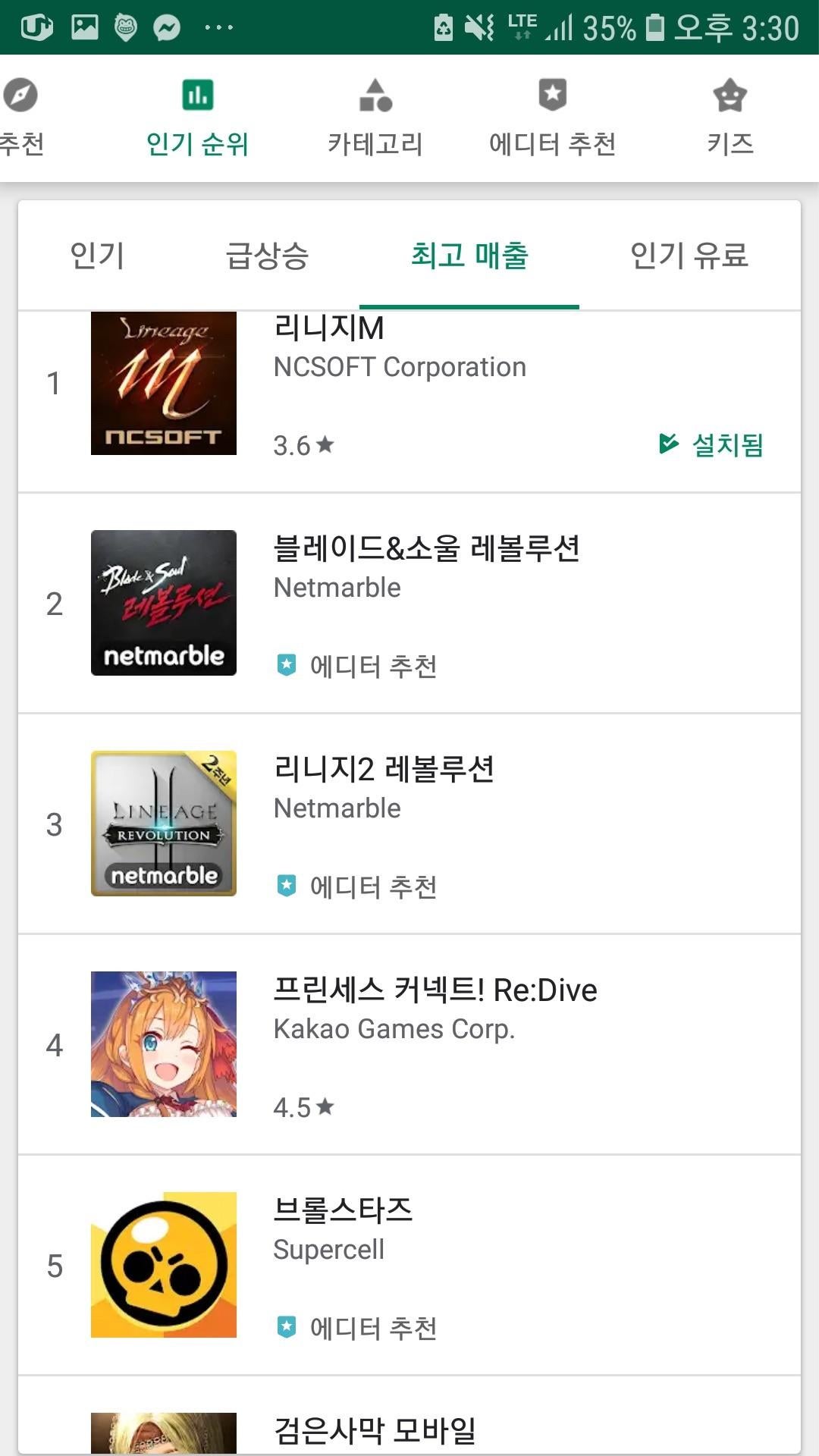
Task: View the 인기 유료 chart
Action: 689,256
